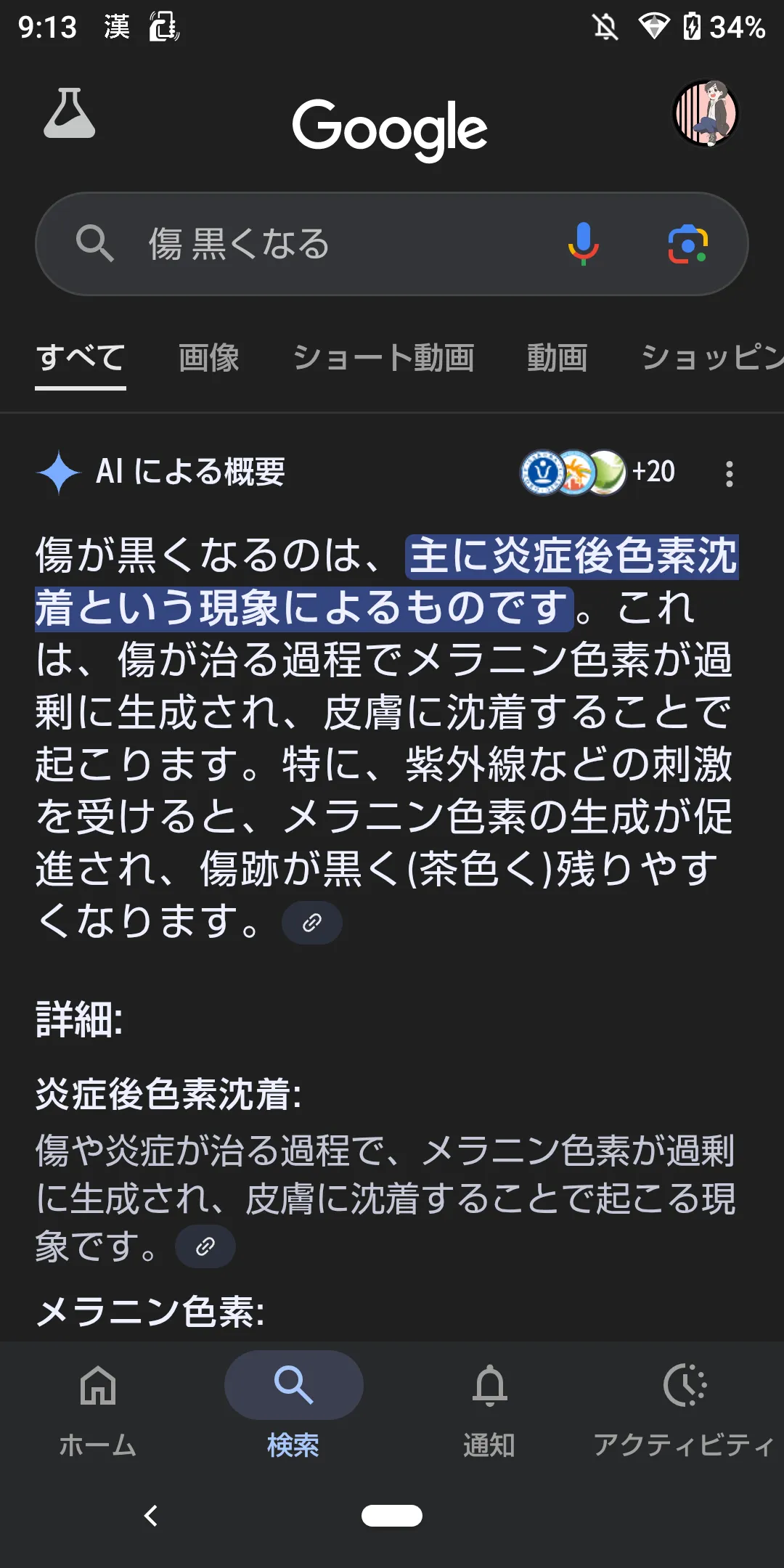
Task: Tap the link icon after 残りやすくなります
Action: [312, 923]
